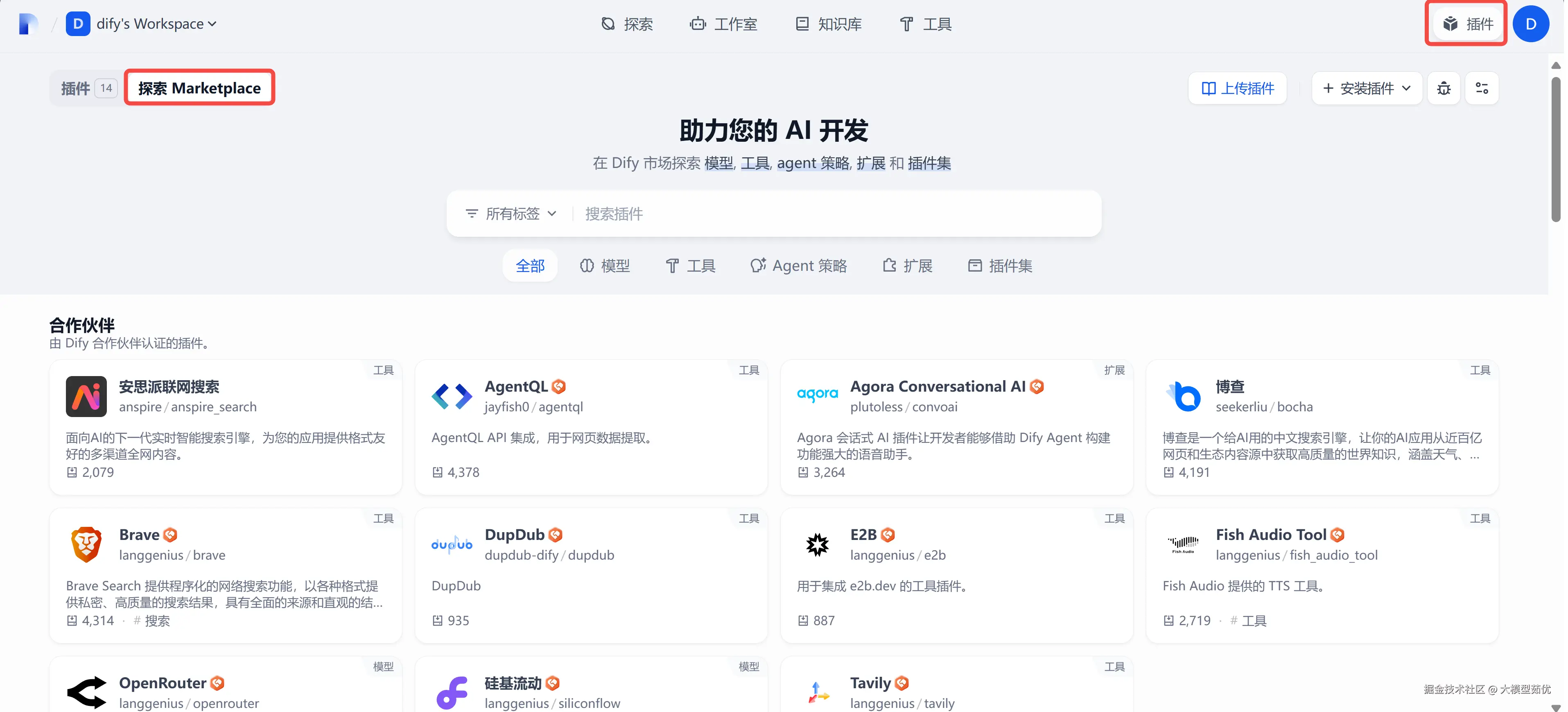The height and width of the screenshot is (712, 1568).
Task: Select the 探索 Marketplace tab
Action: point(200,88)
